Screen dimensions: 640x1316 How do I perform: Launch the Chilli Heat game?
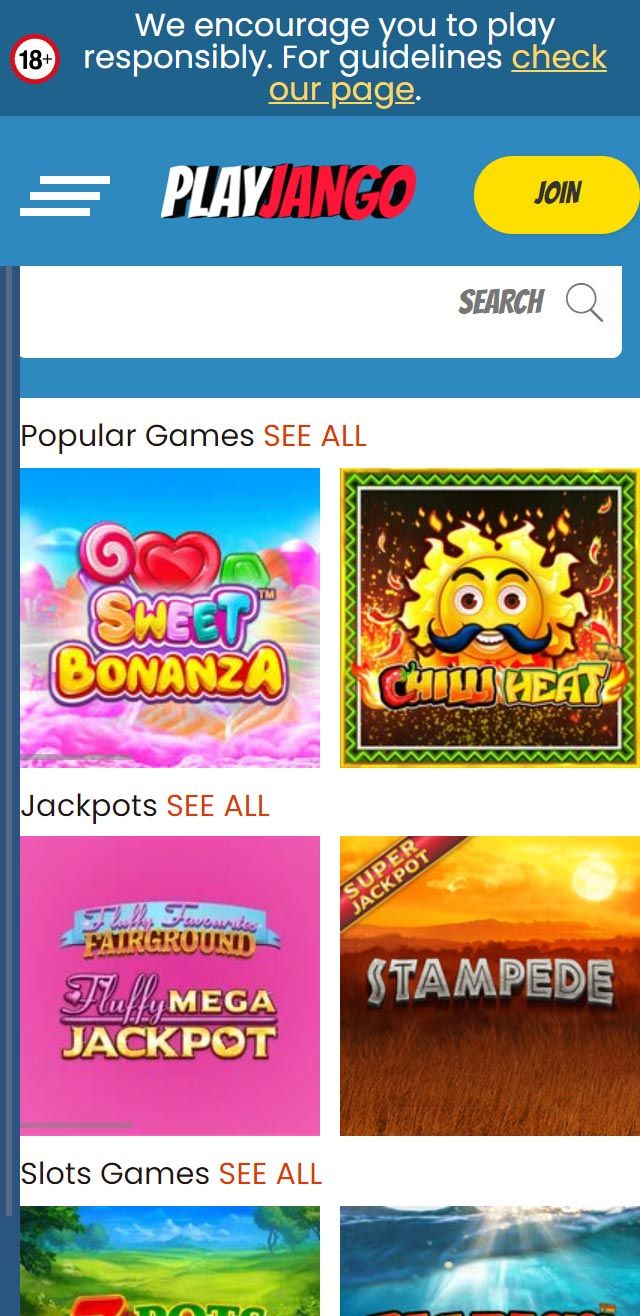pyautogui.click(x=490, y=618)
